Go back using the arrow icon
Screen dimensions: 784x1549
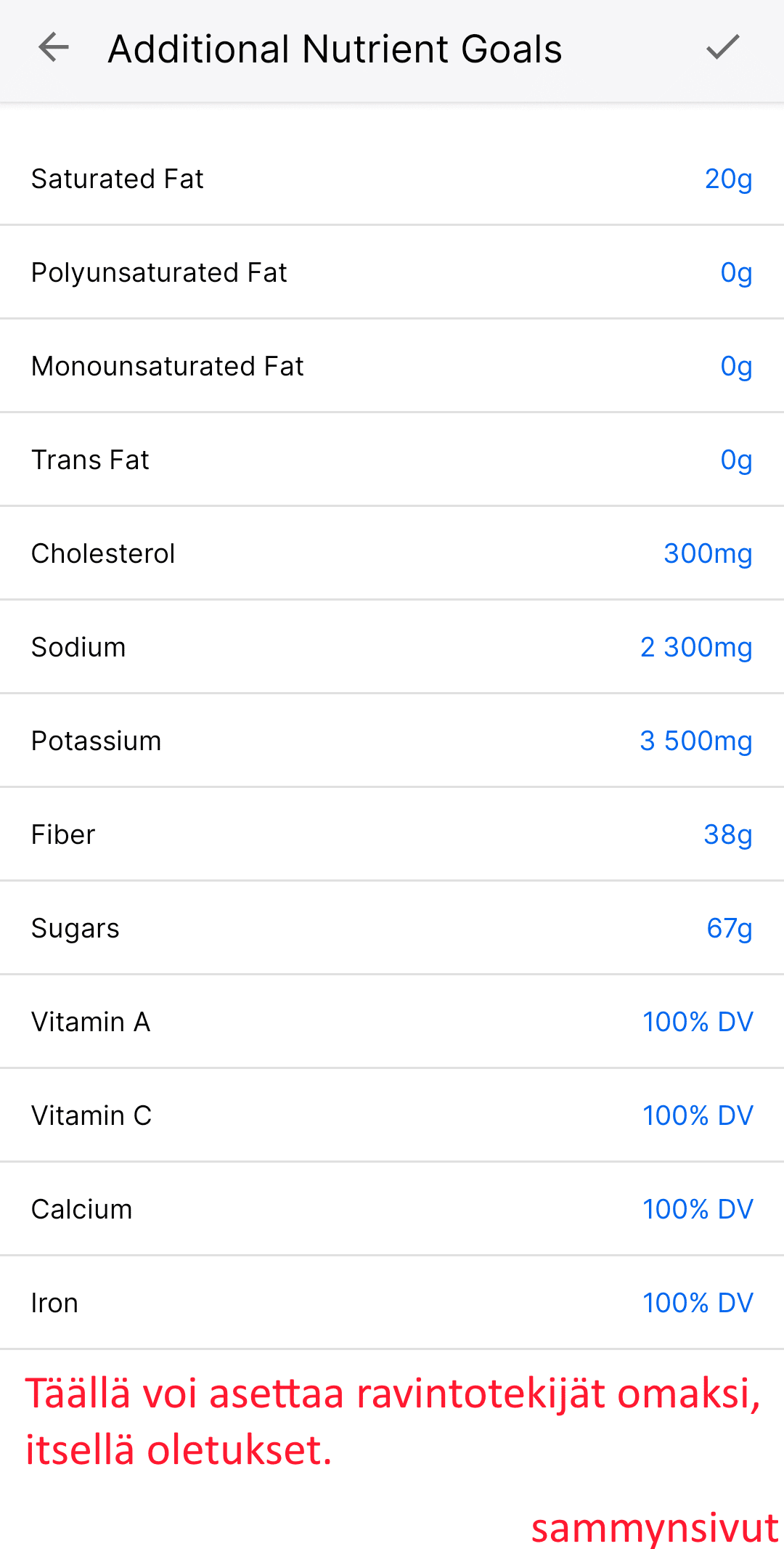(x=54, y=49)
